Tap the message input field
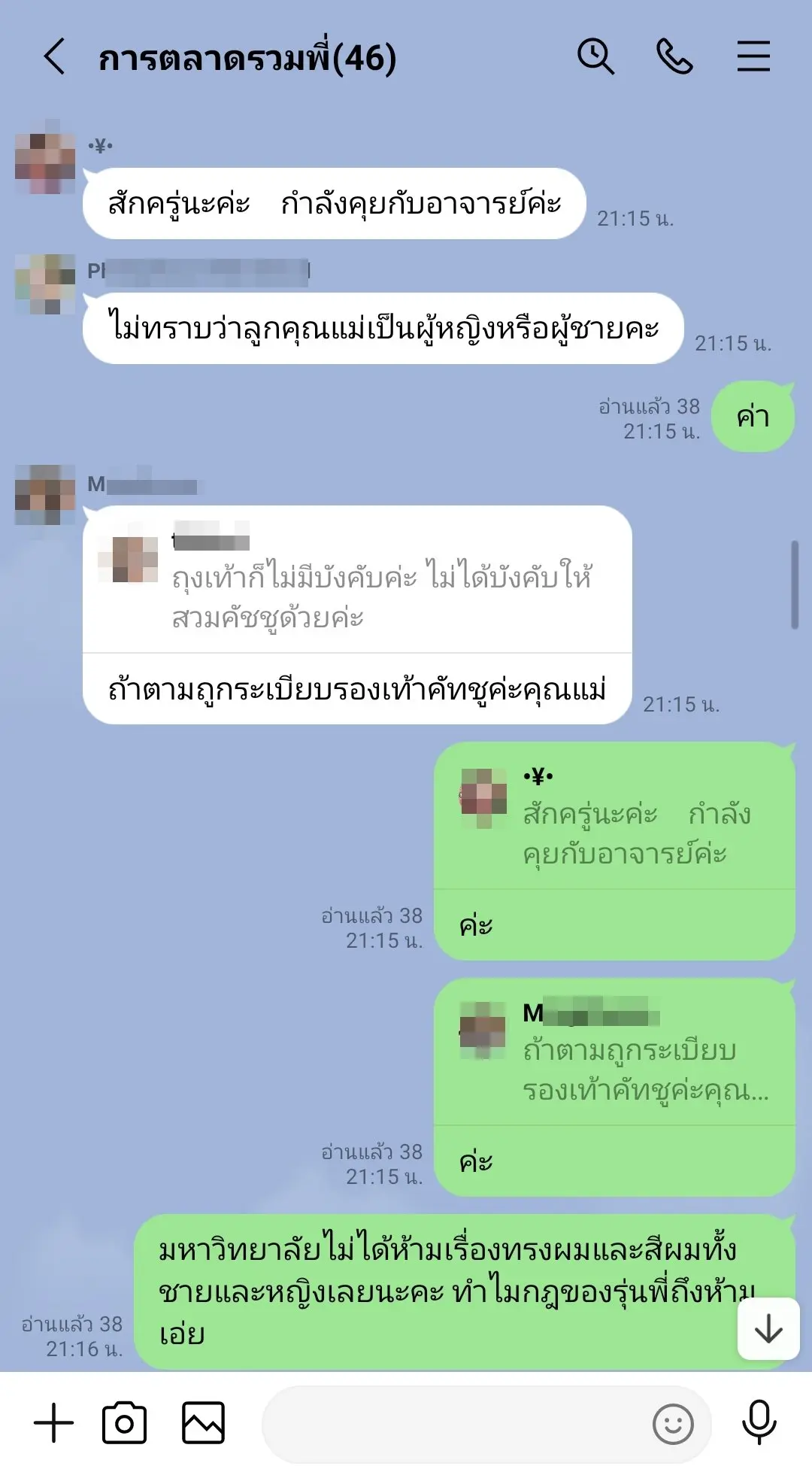 coord(451,1423)
